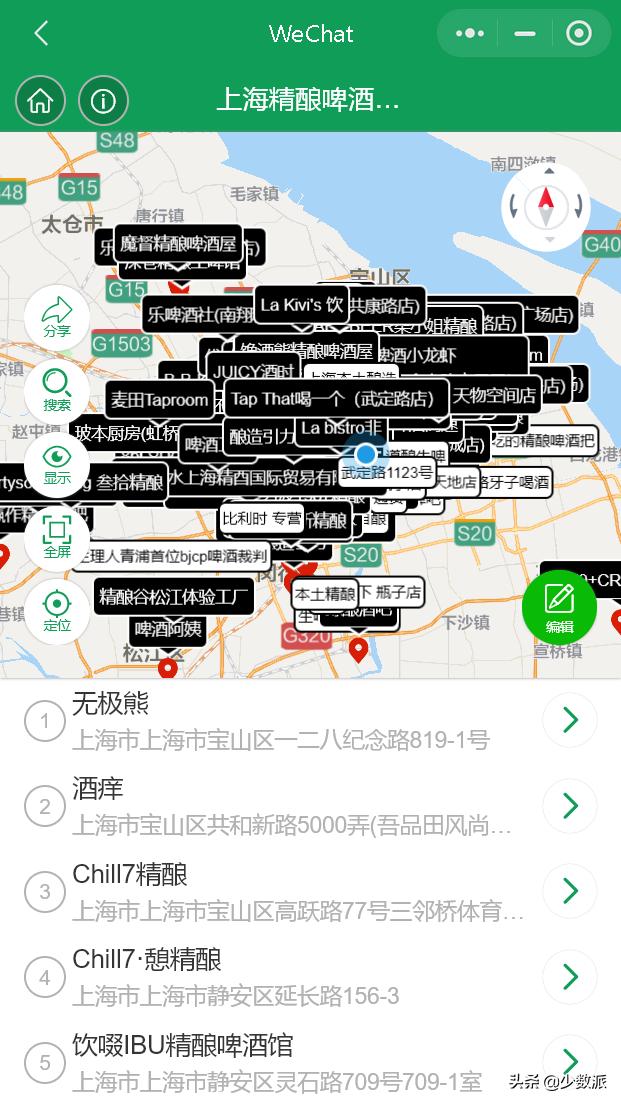Open the info icon
The width and height of the screenshot is (621, 1104).
[x=103, y=101]
